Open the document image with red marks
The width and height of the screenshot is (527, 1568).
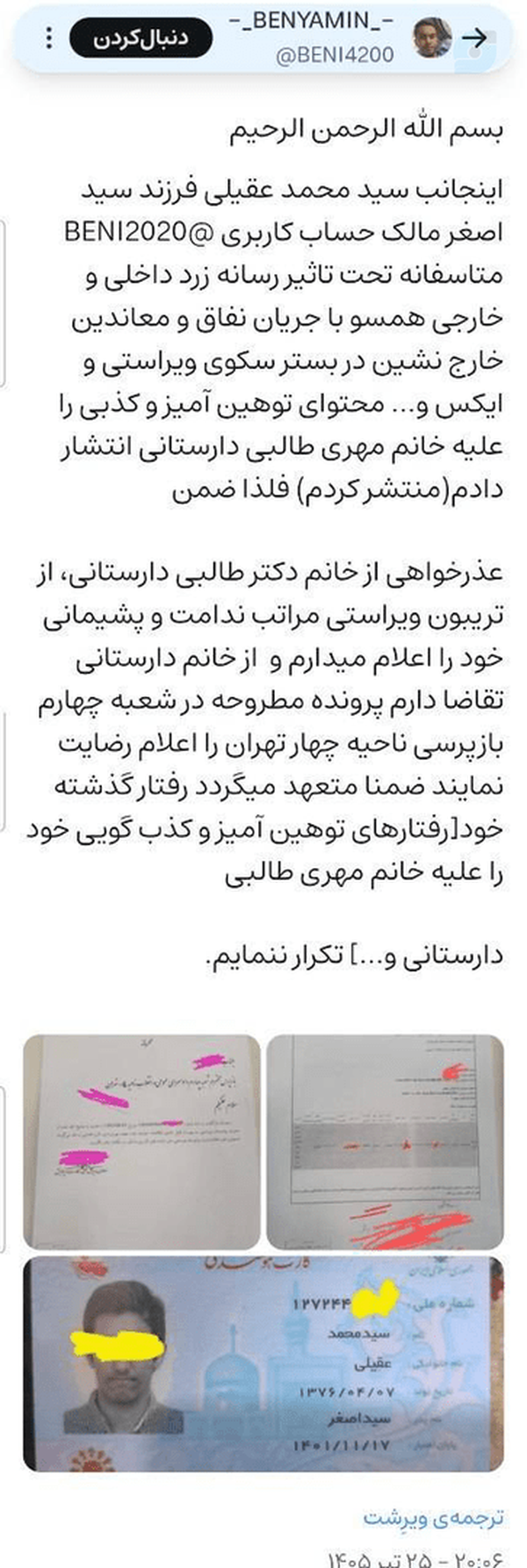click(386, 1142)
